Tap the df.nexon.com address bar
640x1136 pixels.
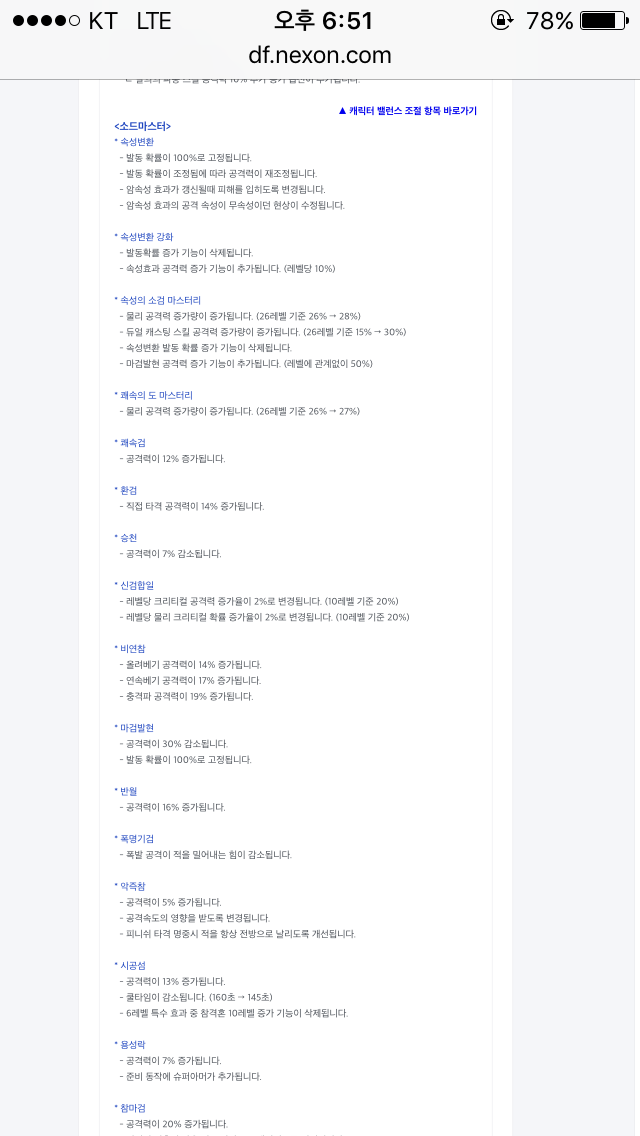click(320, 56)
